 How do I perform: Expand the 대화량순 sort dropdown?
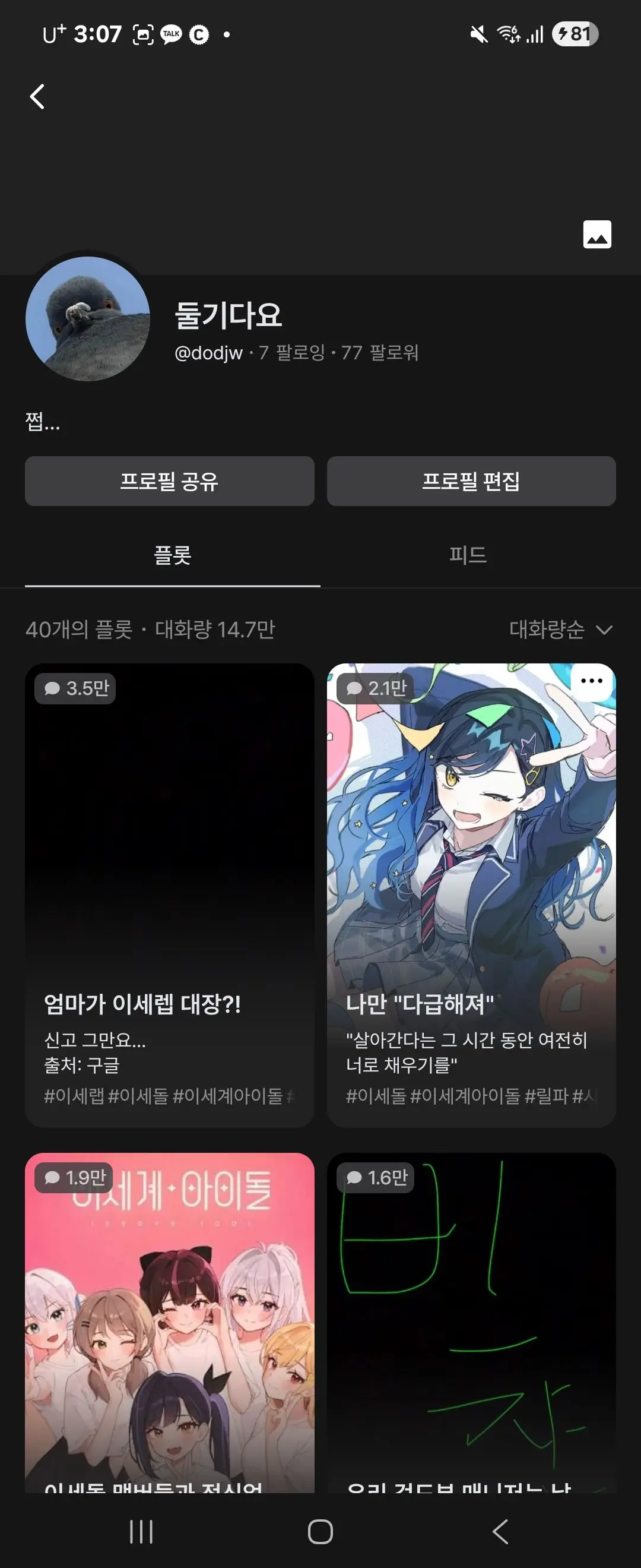click(x=560, y=630)
